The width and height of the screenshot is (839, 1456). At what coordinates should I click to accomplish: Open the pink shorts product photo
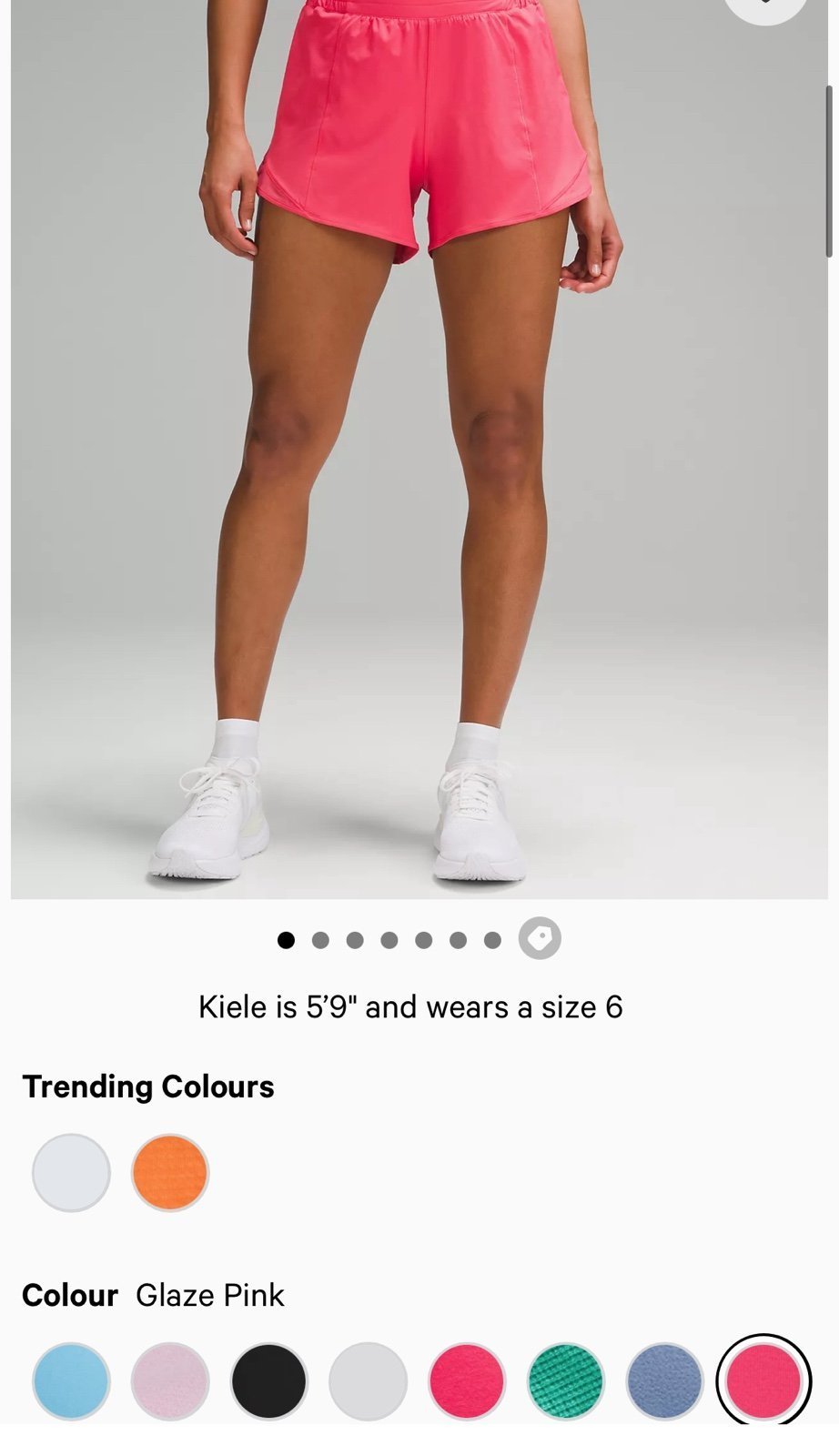[x=419, y=450]
